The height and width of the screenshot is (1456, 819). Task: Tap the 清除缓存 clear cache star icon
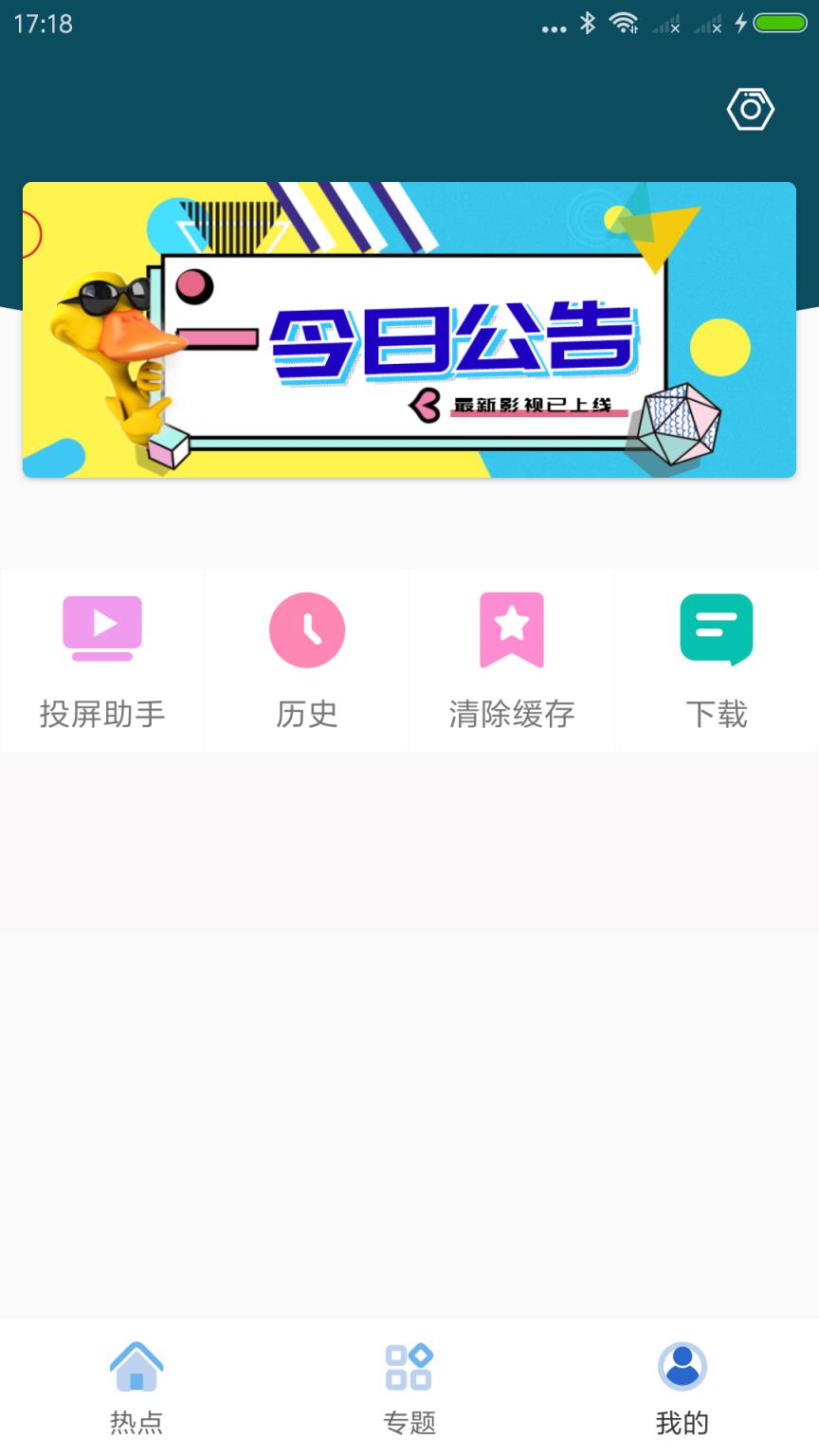512,628
